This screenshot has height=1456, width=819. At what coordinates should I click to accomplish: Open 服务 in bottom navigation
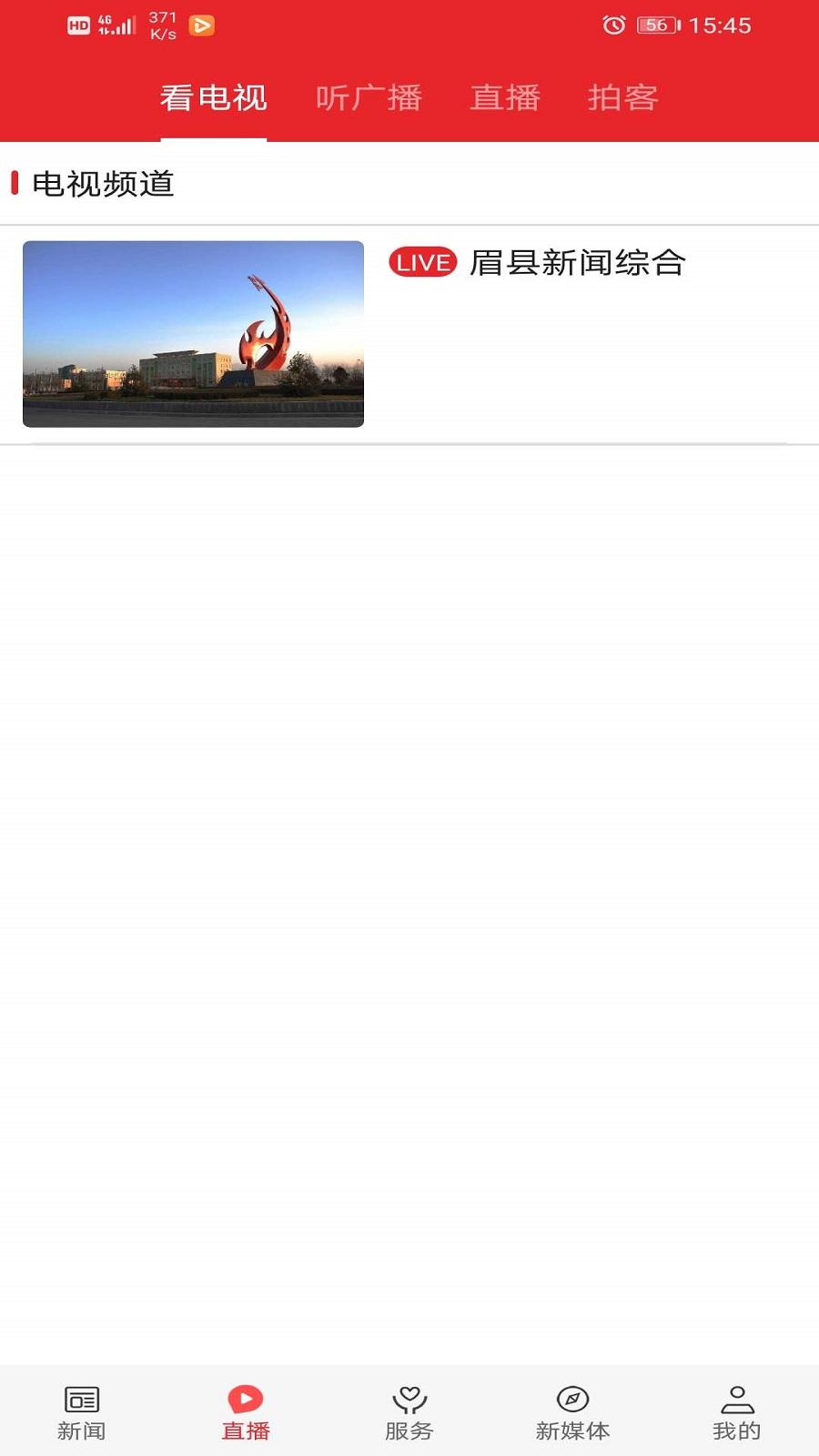[x=409, y=1412]
